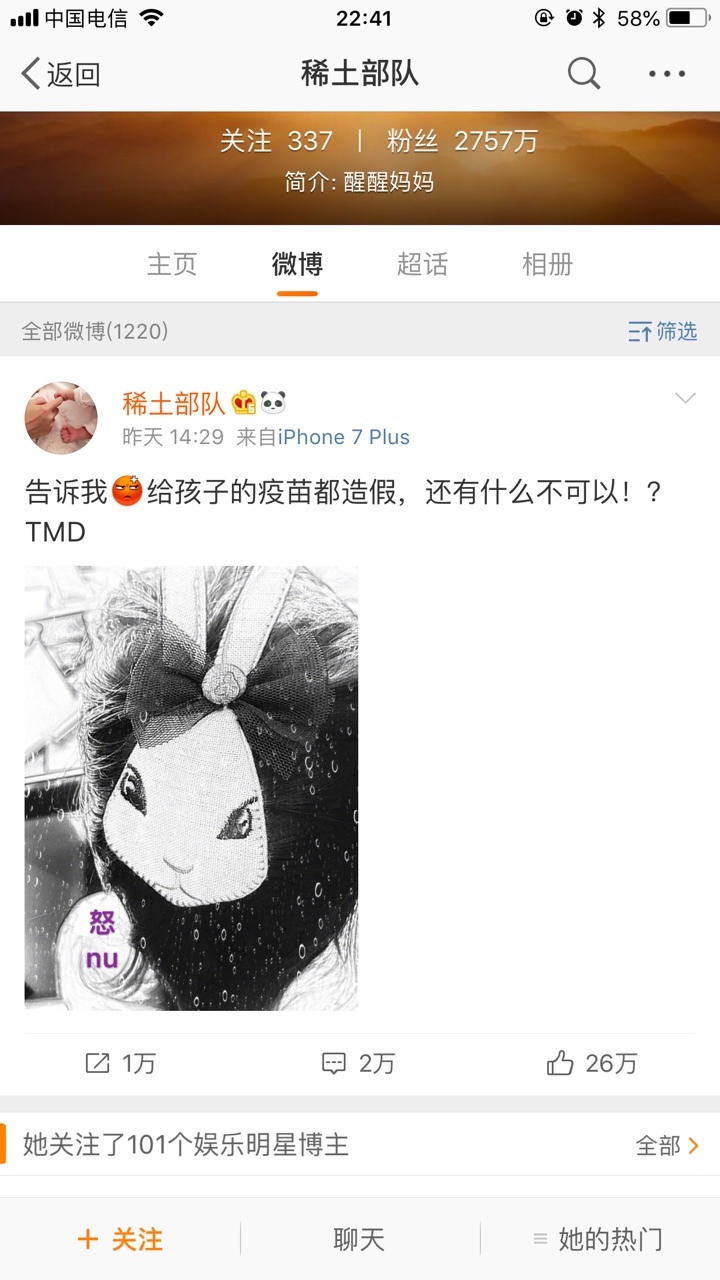This screenshot has width=720, height=1280.
Task: Start a chat via 聊天
Action: click(359, 1239)
